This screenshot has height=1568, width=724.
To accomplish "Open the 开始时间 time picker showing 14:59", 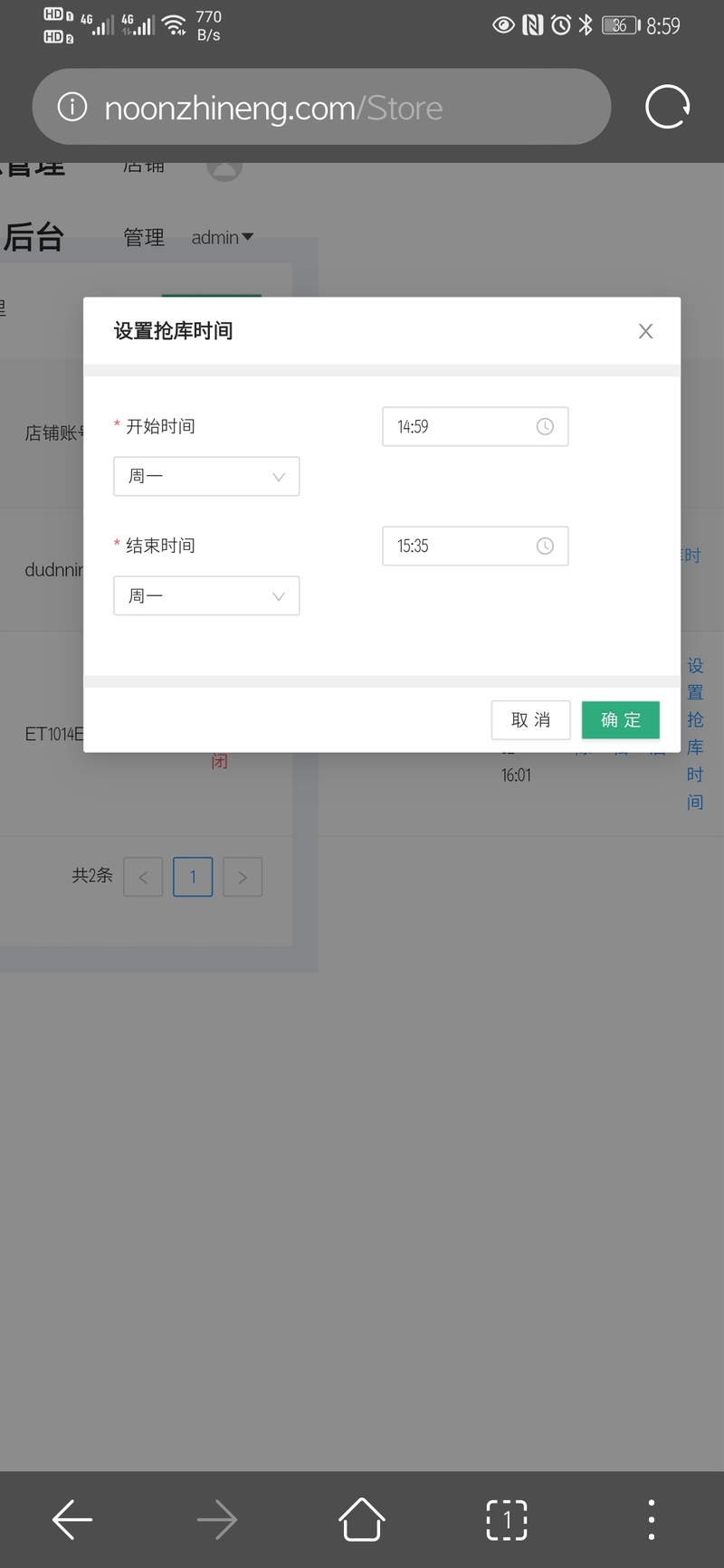I will coord(475,426).
